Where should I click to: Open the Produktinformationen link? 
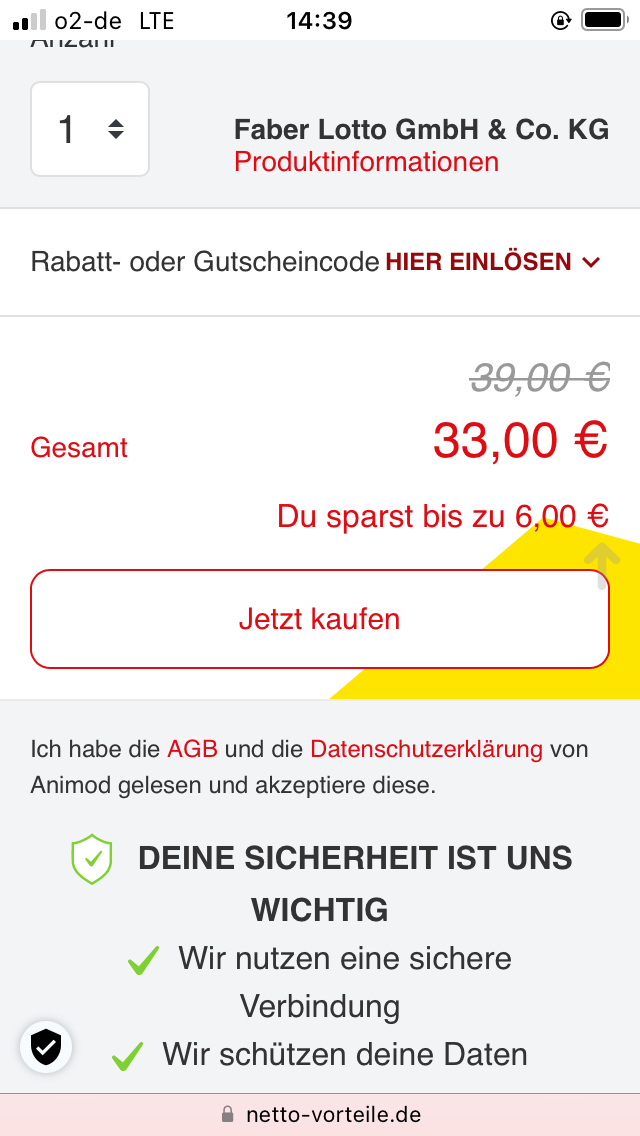coord(366,162)
